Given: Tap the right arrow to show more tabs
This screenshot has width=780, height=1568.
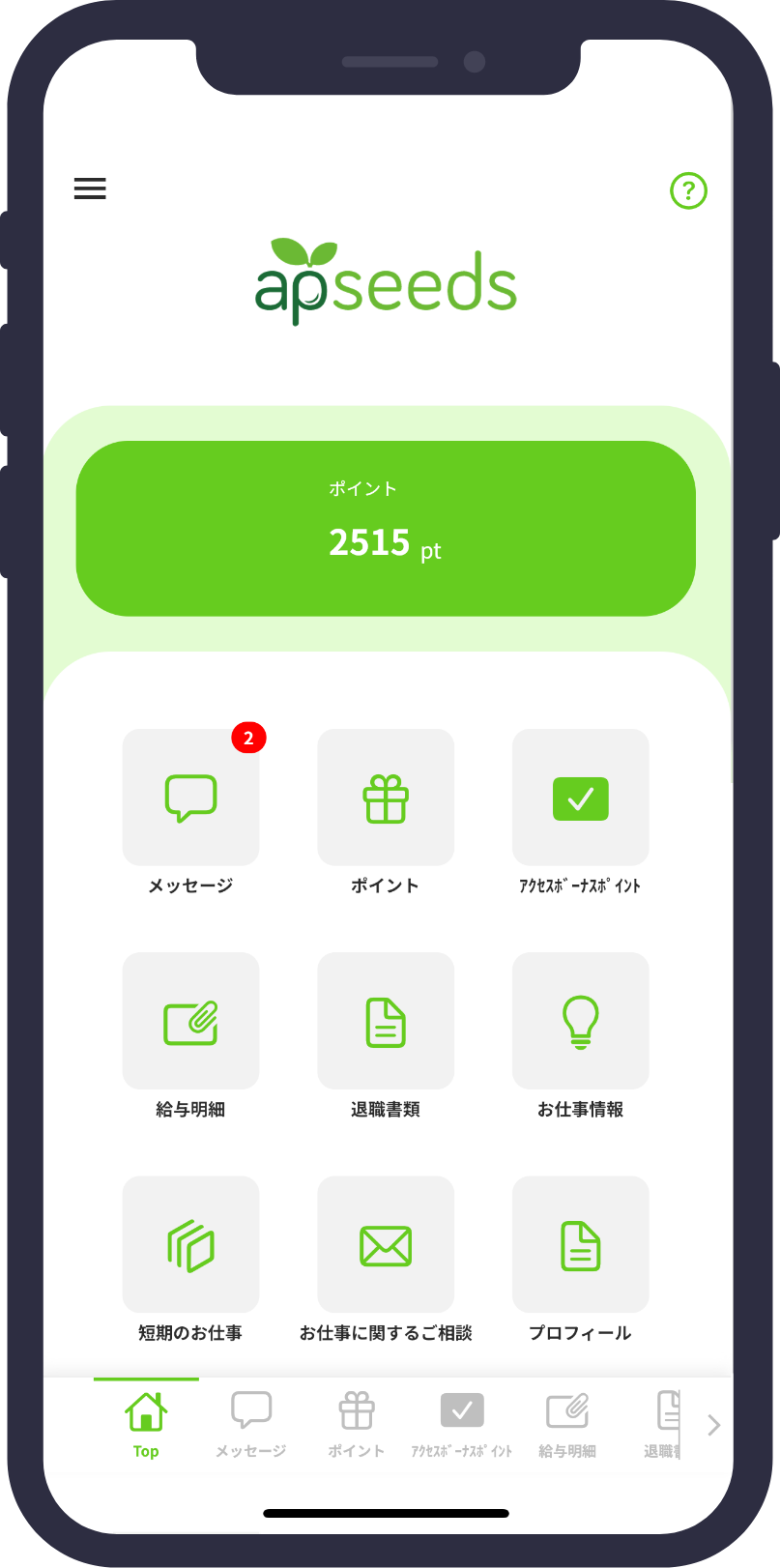Looking at the screenshot, I should pyautogui.click(x=713, y=1425).
